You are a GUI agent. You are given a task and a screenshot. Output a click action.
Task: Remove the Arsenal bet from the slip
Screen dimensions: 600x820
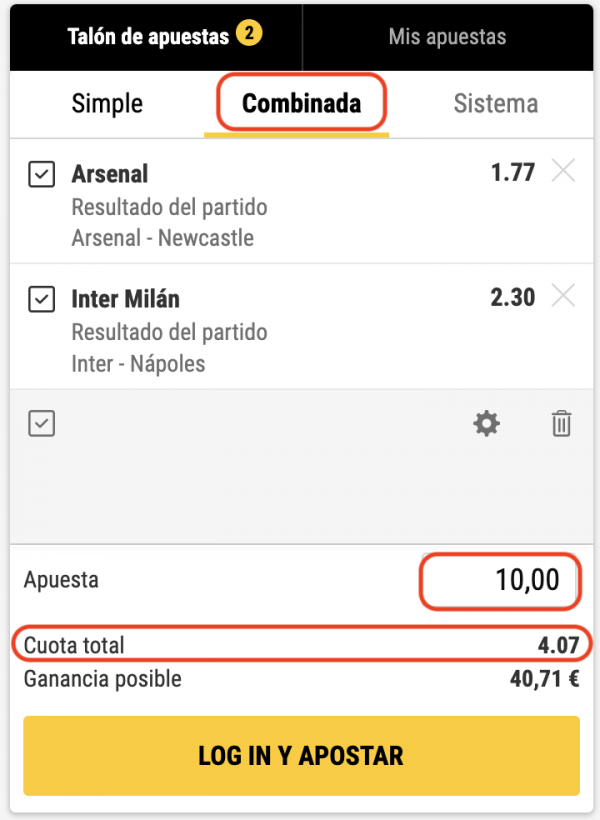pyautogui.click(x=564, y=172)
